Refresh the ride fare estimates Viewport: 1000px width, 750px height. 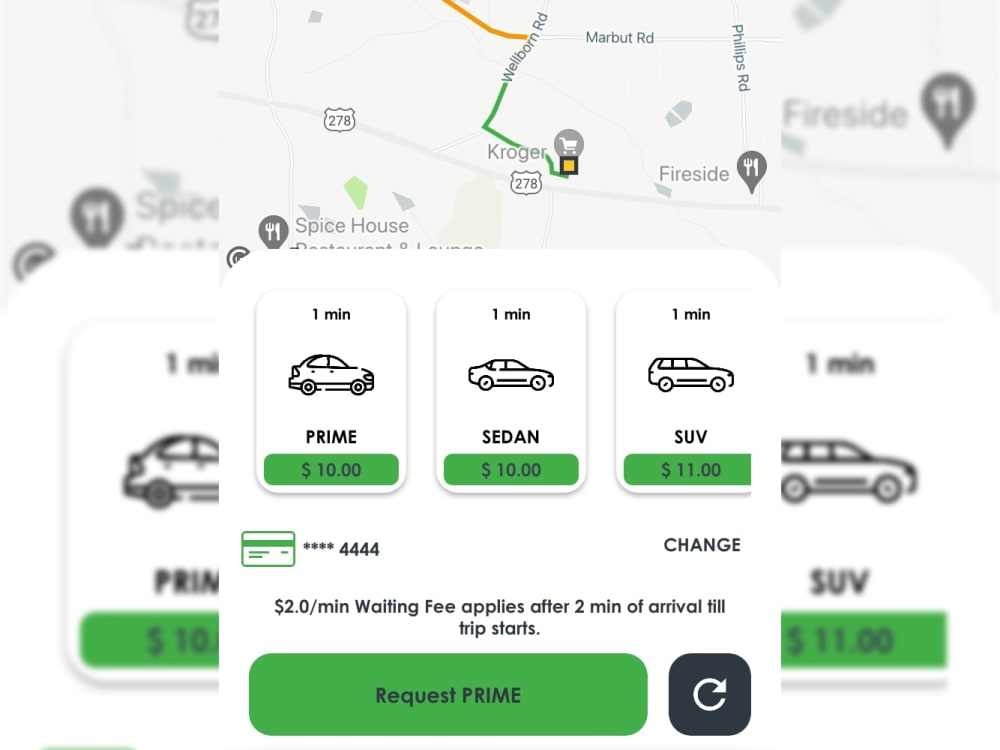(709, 695)
